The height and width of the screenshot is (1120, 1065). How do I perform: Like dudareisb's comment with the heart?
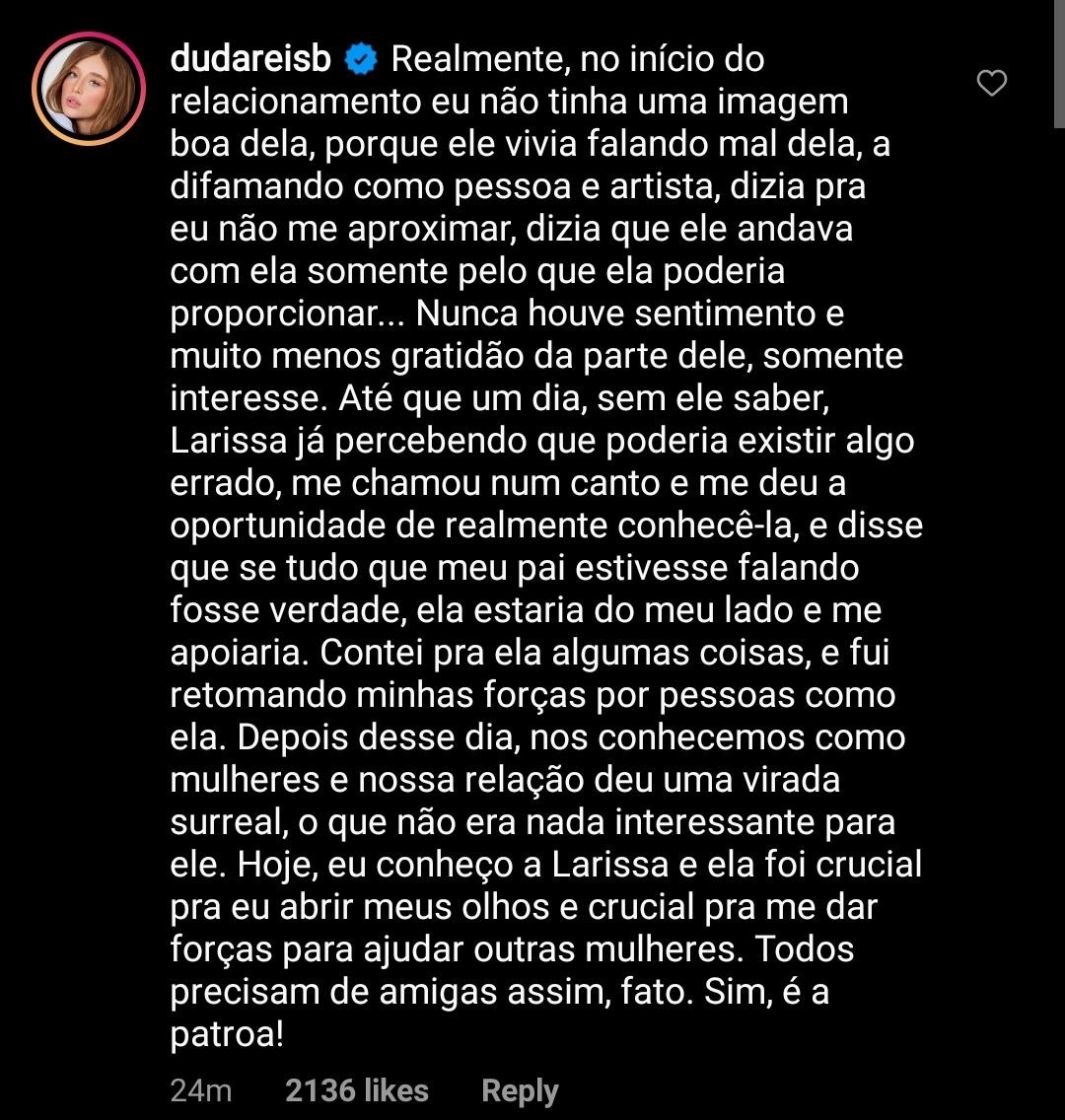[991, 84]
